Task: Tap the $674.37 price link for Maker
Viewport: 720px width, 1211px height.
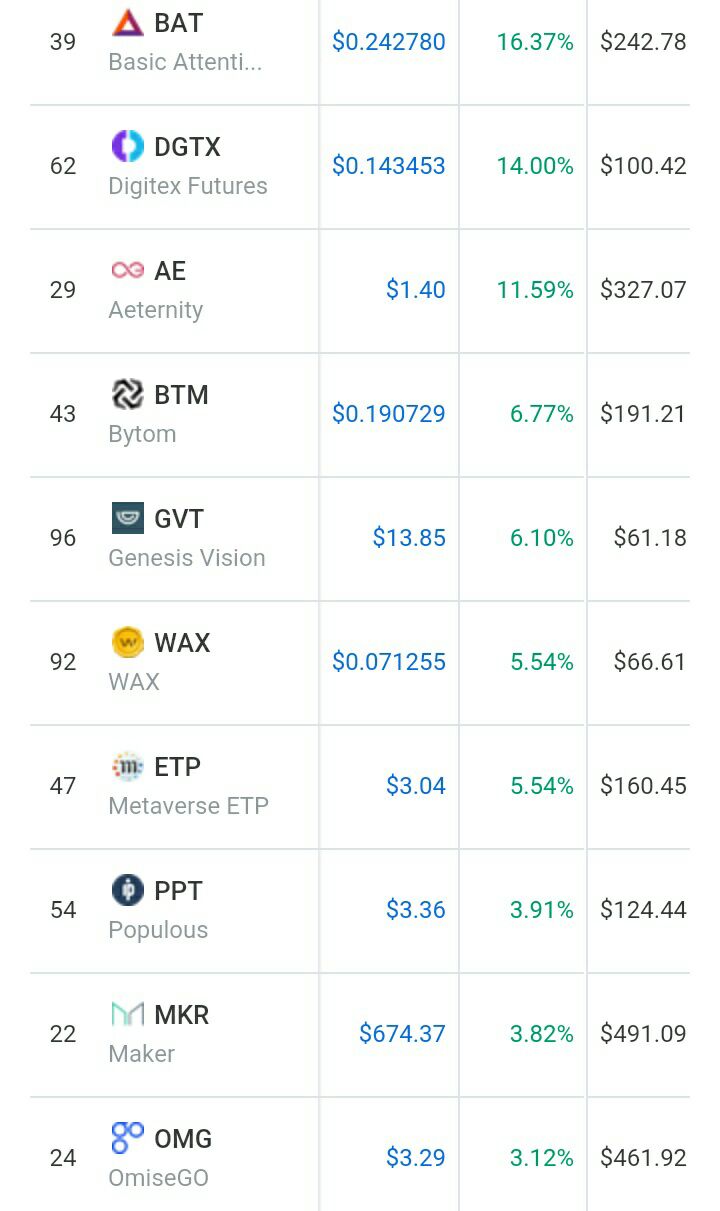Action: (x=402, y=1034)
